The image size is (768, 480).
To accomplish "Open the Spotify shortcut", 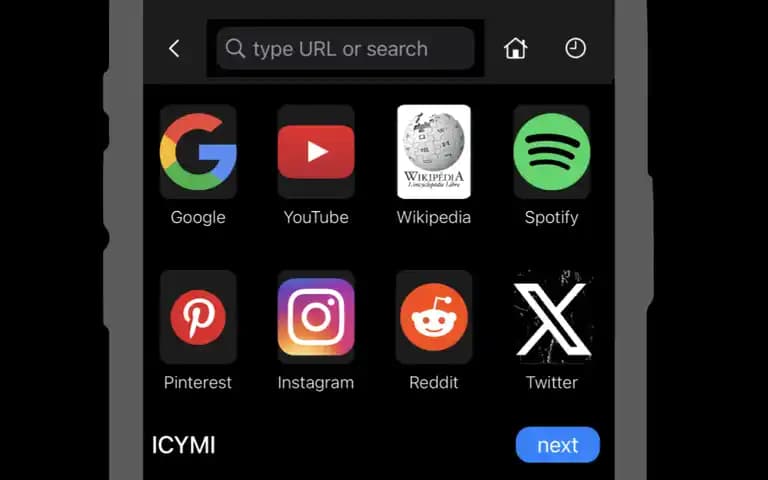I will (552, 152).
